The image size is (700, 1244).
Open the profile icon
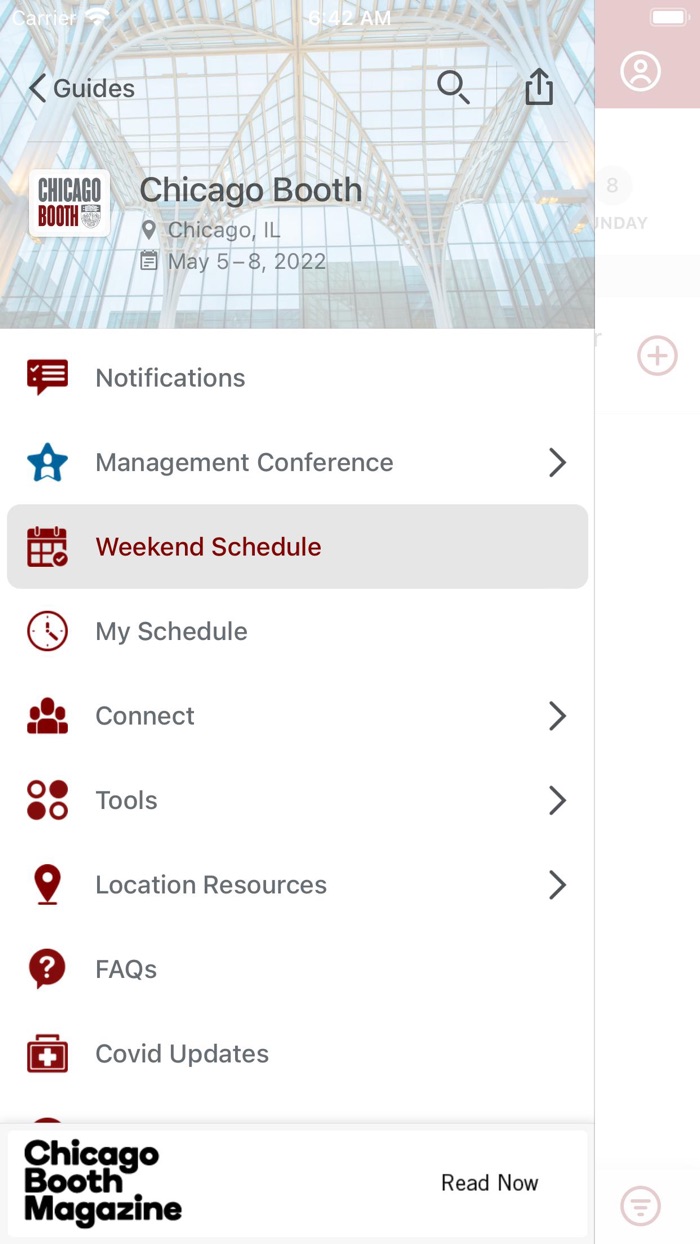(x=640, y=71)
